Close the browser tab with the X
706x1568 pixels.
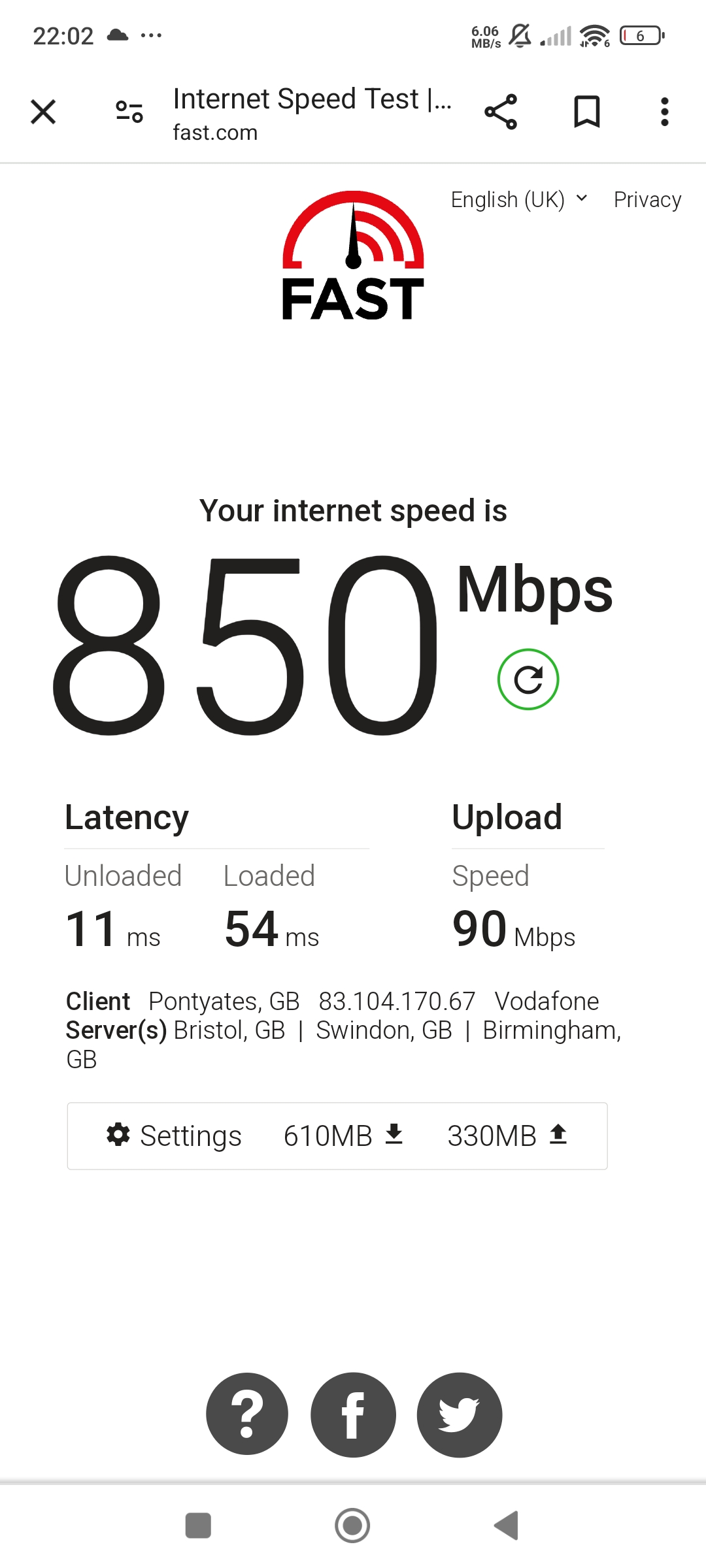pyautogui.click(x=43, y=112)
